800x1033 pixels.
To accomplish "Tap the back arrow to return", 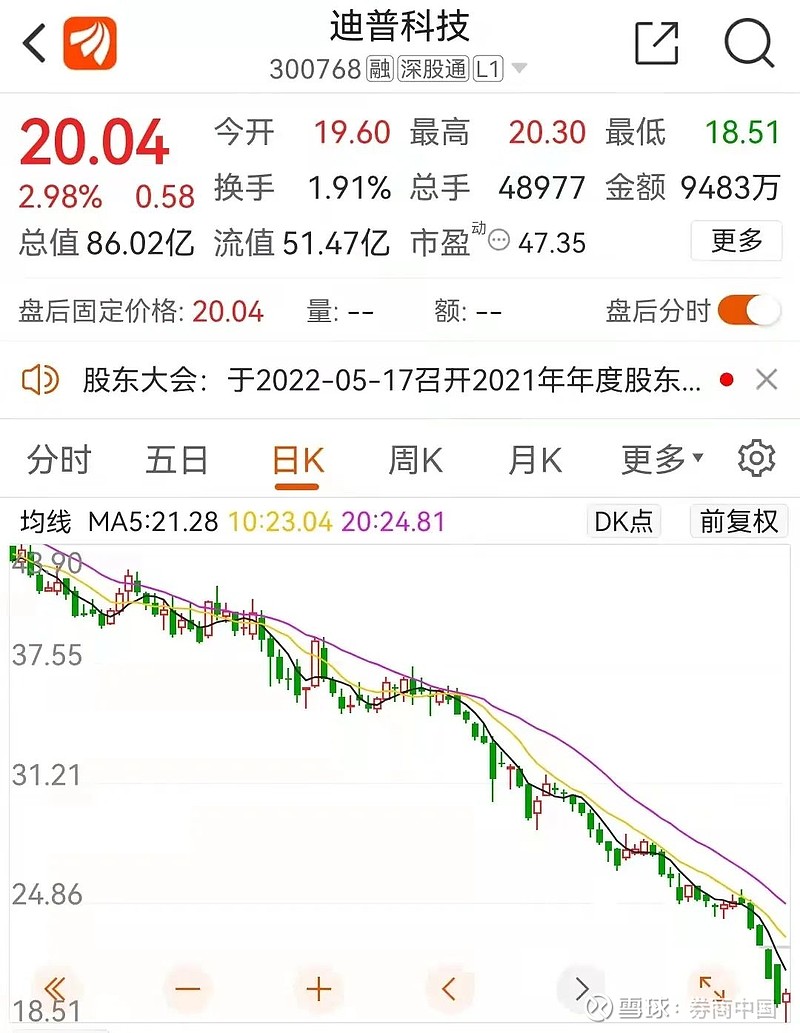I will click(31, 44).
